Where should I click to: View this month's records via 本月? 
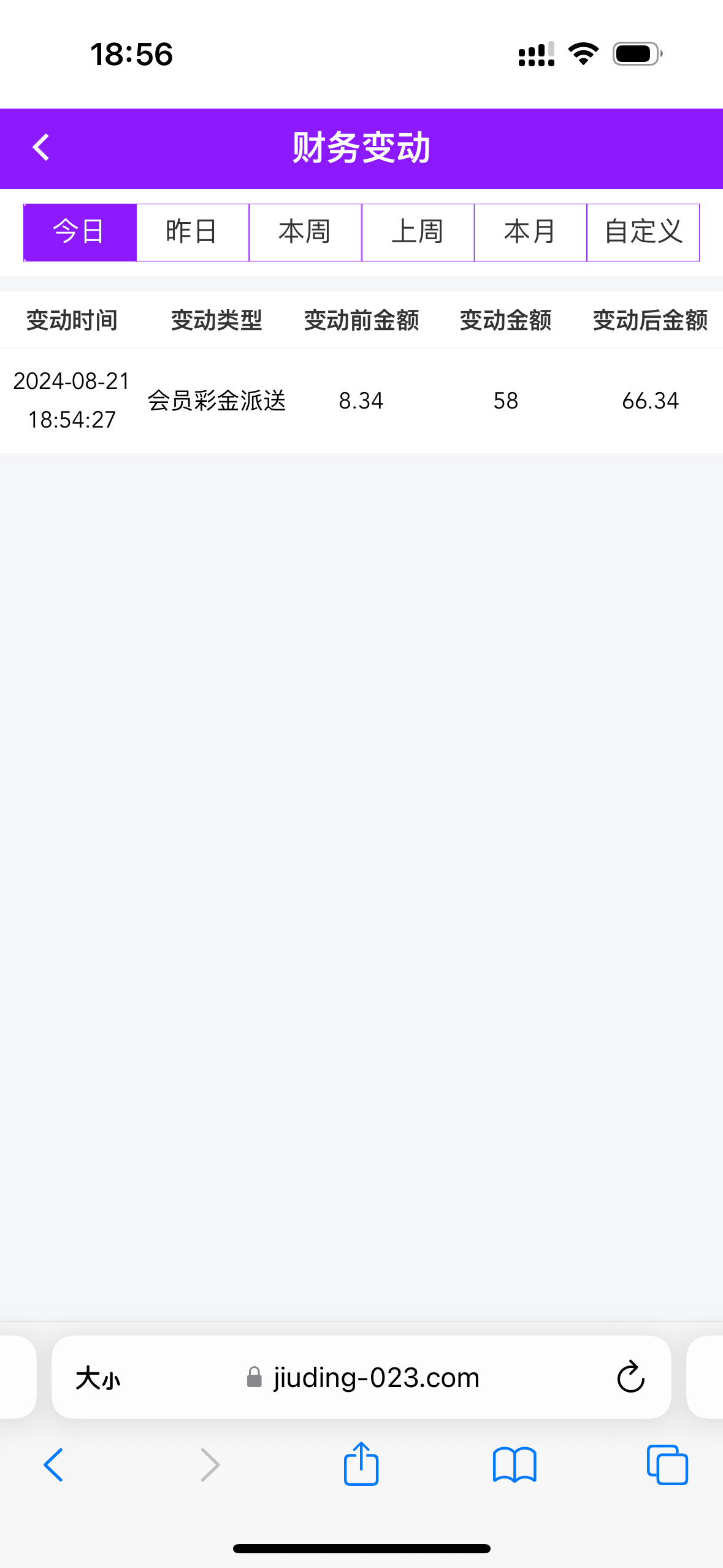[530, 233]
